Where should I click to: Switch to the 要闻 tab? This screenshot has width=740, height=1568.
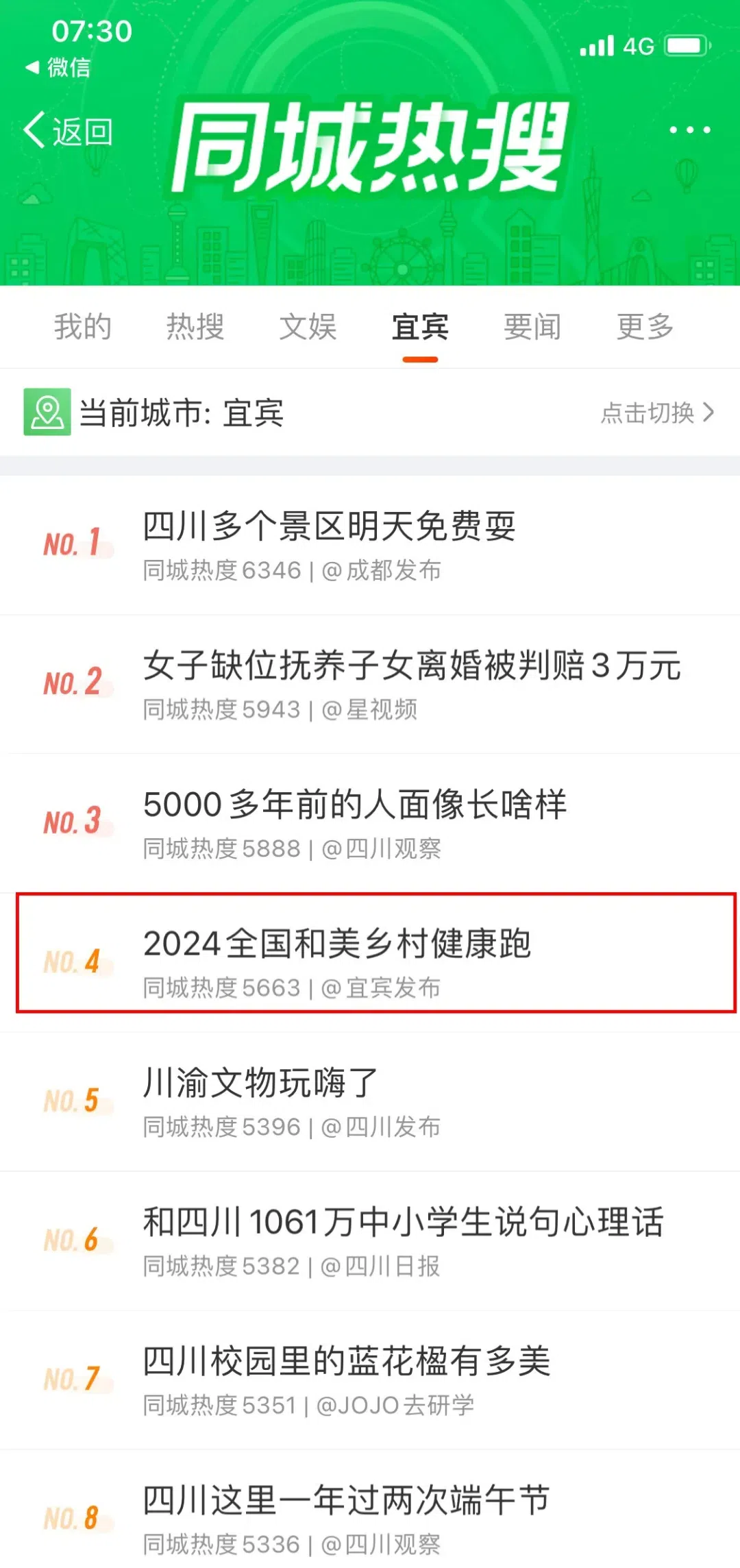(x=532, y=327)
